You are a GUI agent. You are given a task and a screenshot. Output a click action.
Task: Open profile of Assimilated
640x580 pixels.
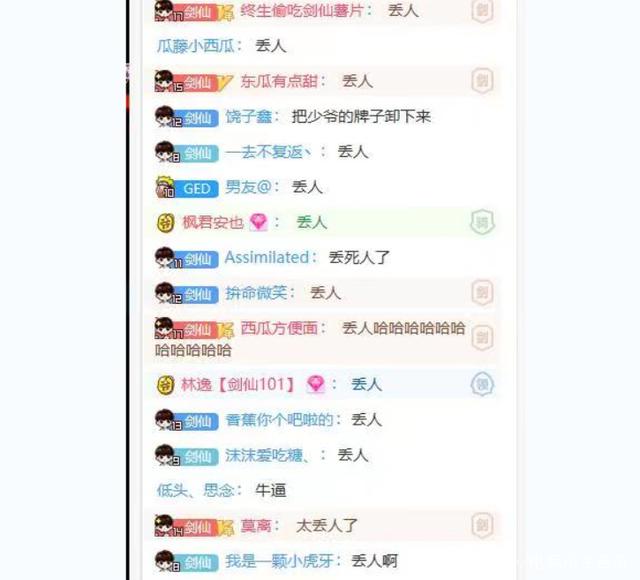coord(269,257)
